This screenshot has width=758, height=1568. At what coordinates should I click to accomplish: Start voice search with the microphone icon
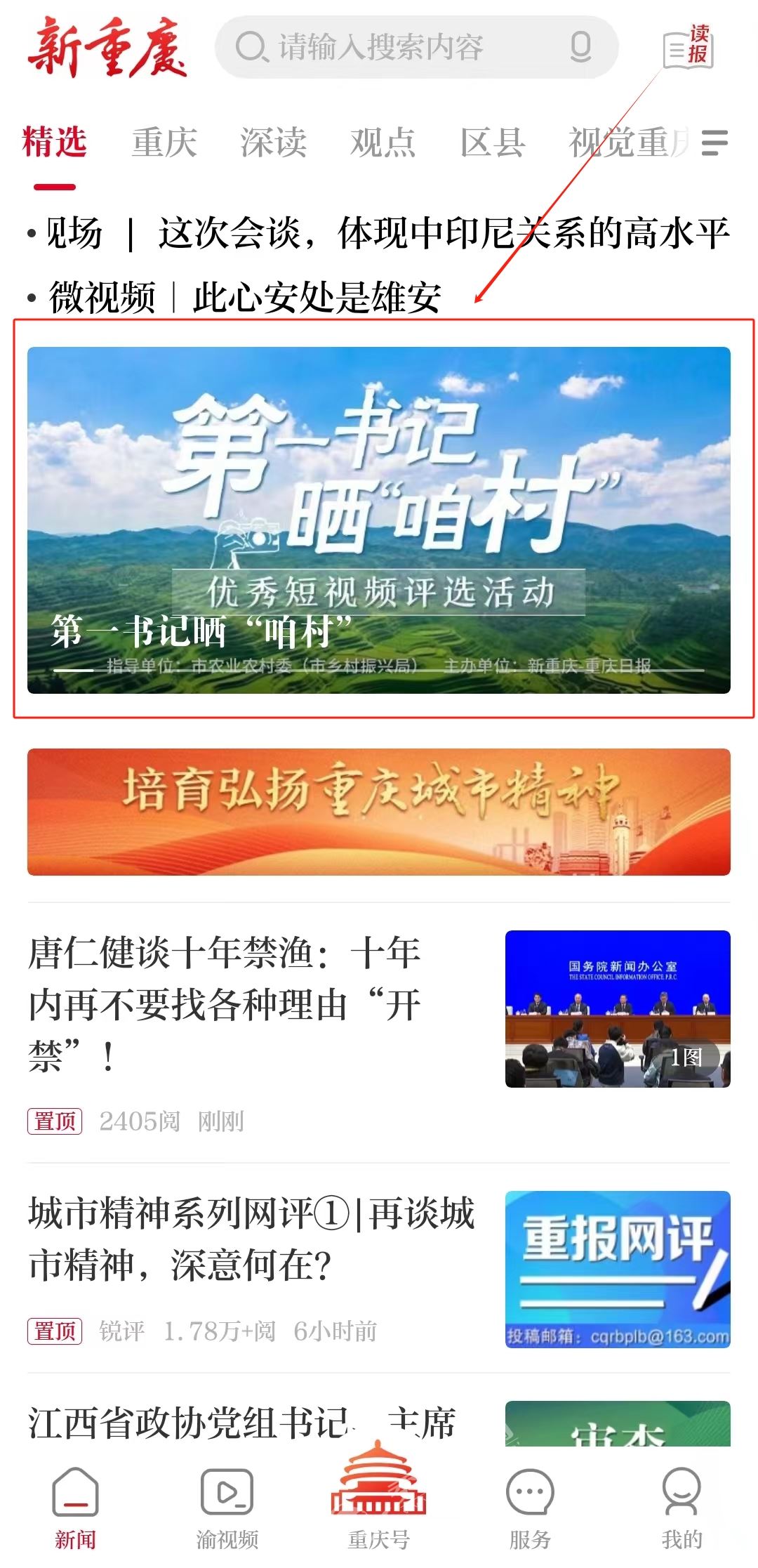pyautogui.click(x=580, y=48)
